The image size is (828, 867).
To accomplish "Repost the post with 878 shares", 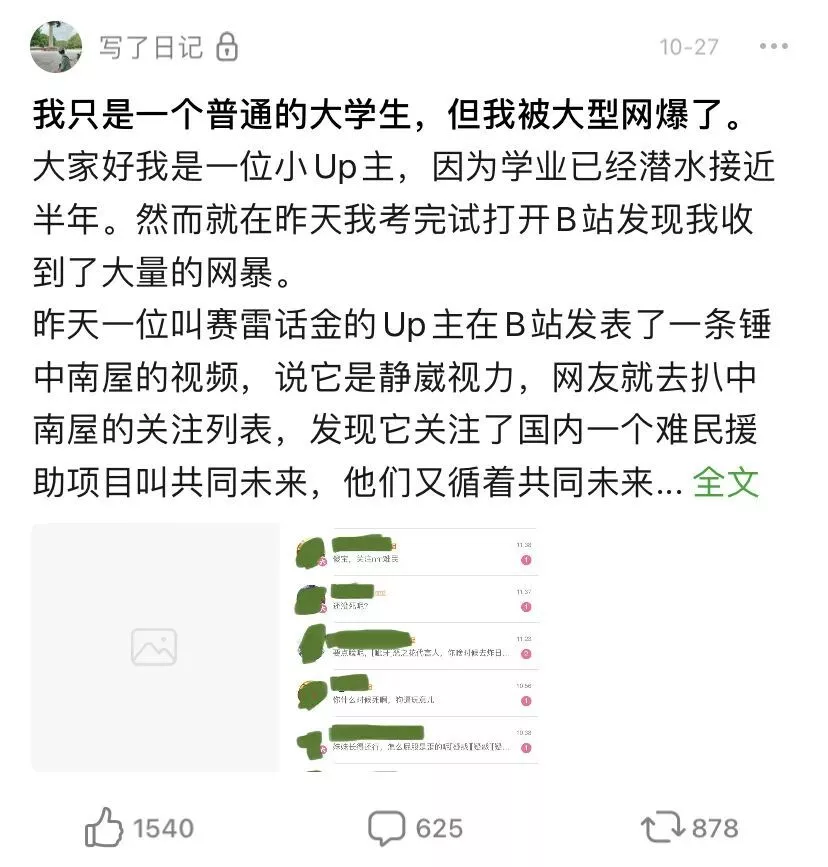I will click(690, 828).
